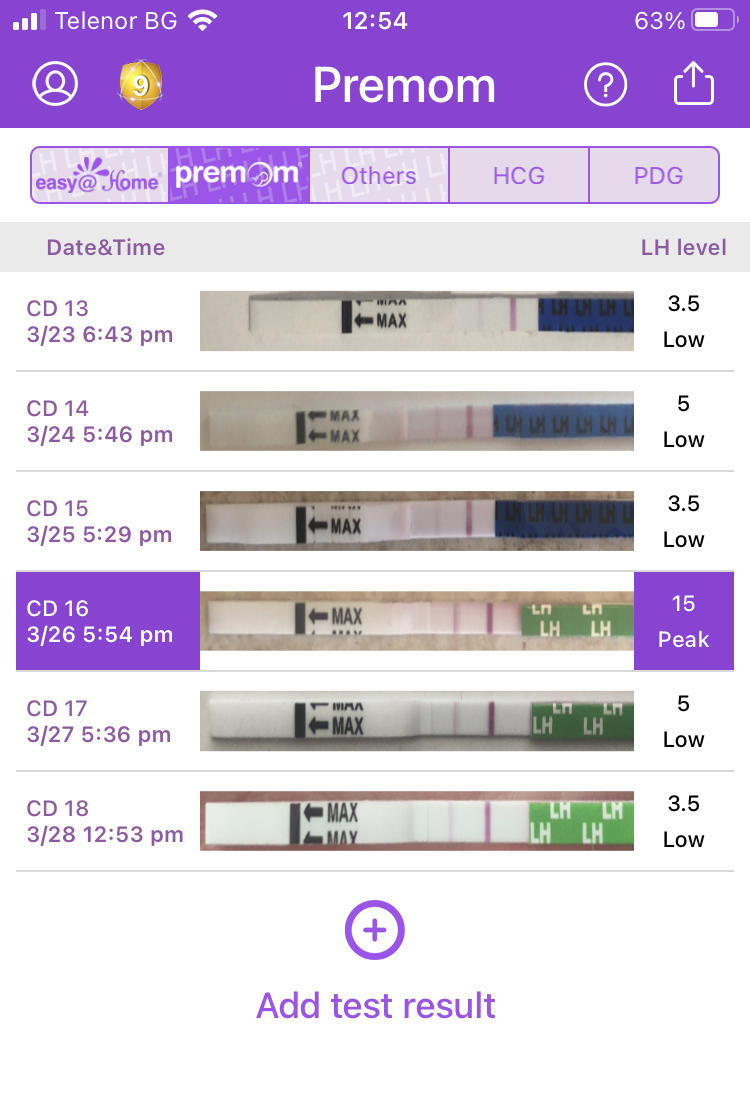
Task: Open the help question mark icon
Action: pos(605,85)
